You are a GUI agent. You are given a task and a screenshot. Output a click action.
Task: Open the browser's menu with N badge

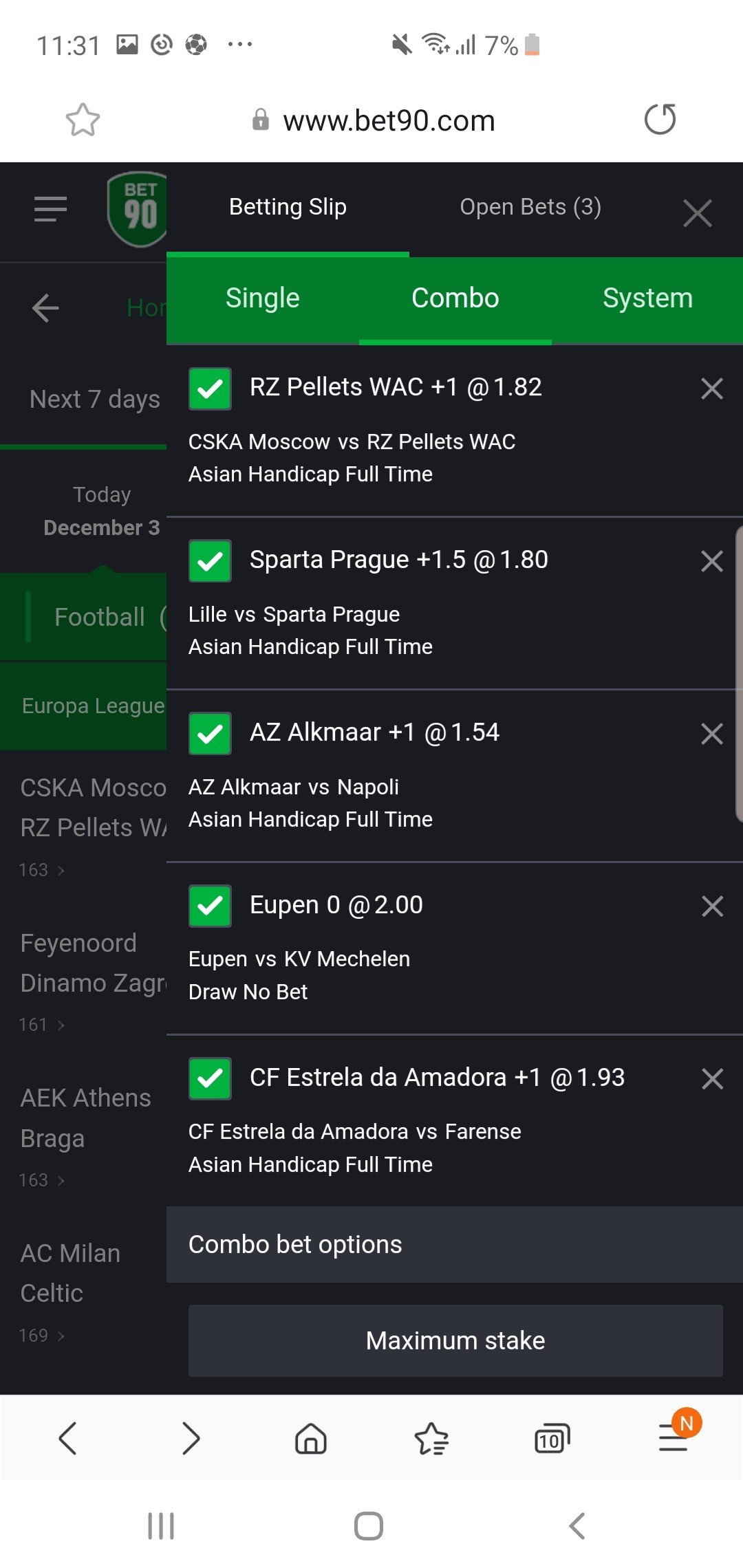click(x=674, y=1437)
